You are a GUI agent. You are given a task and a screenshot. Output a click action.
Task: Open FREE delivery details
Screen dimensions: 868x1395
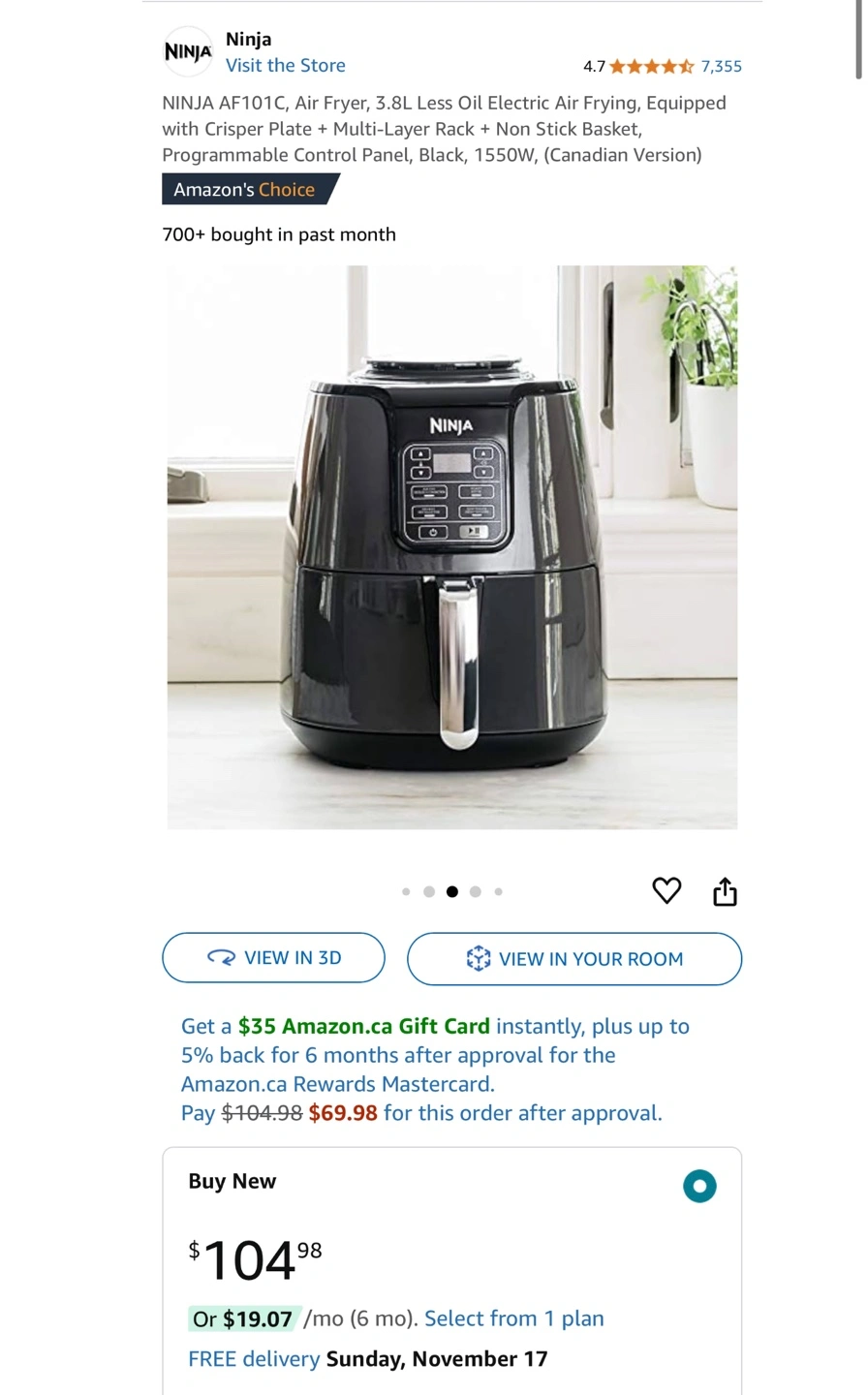tap(254, 1359)
